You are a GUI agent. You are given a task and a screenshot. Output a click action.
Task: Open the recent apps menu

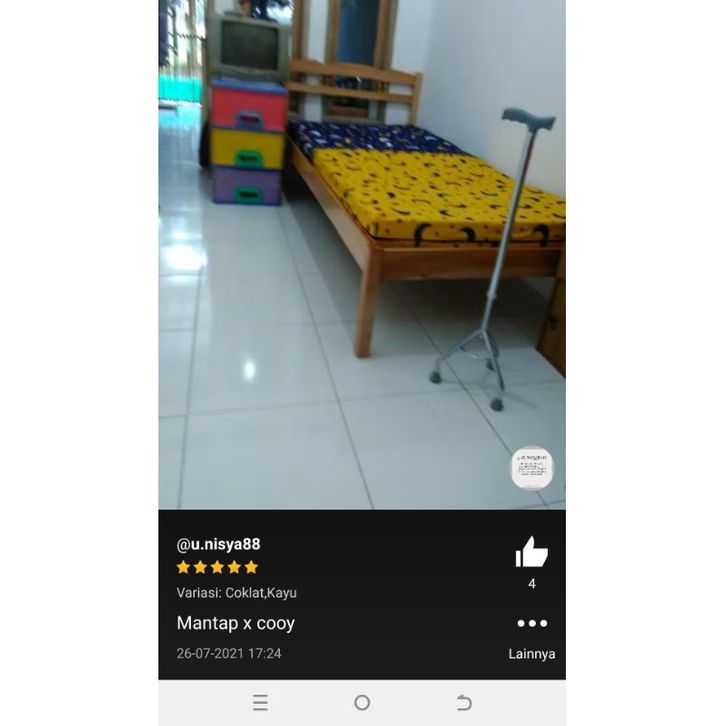tap(260, 703)
